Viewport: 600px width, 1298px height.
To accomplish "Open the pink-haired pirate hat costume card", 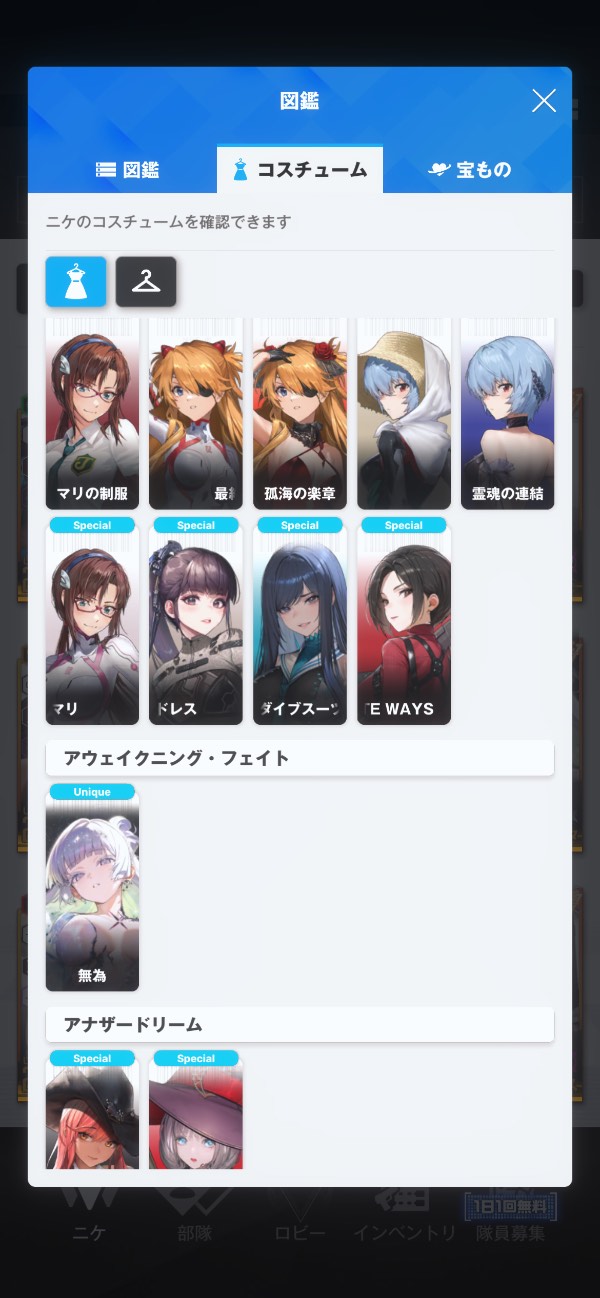I will click(92, 1112).
